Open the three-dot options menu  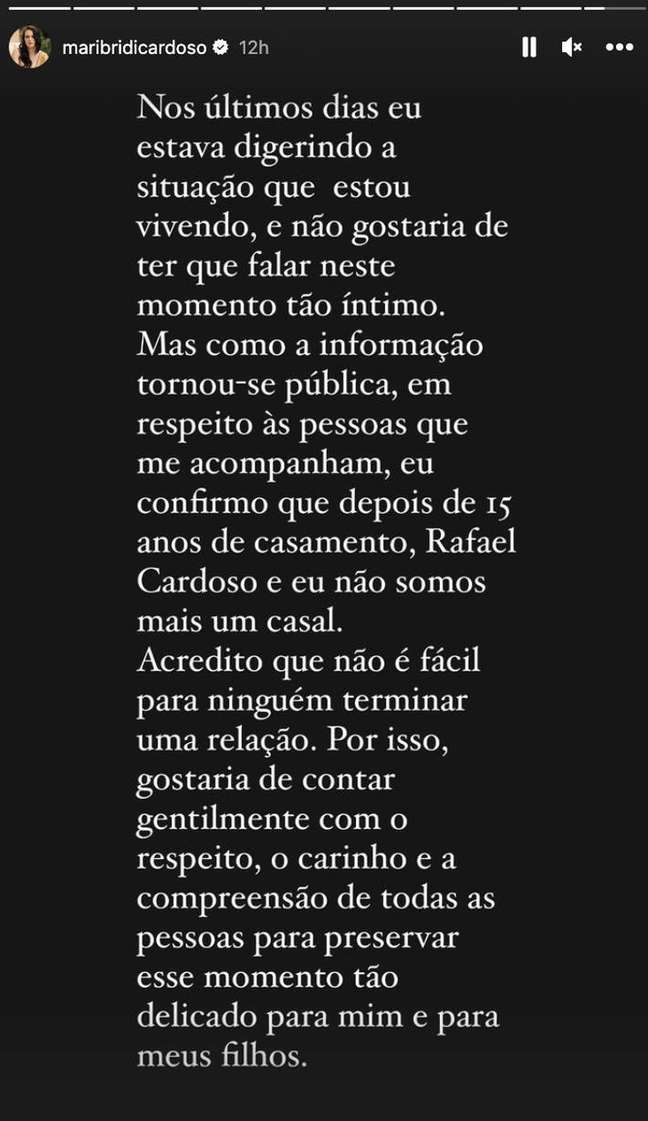[x=619, y=47]
